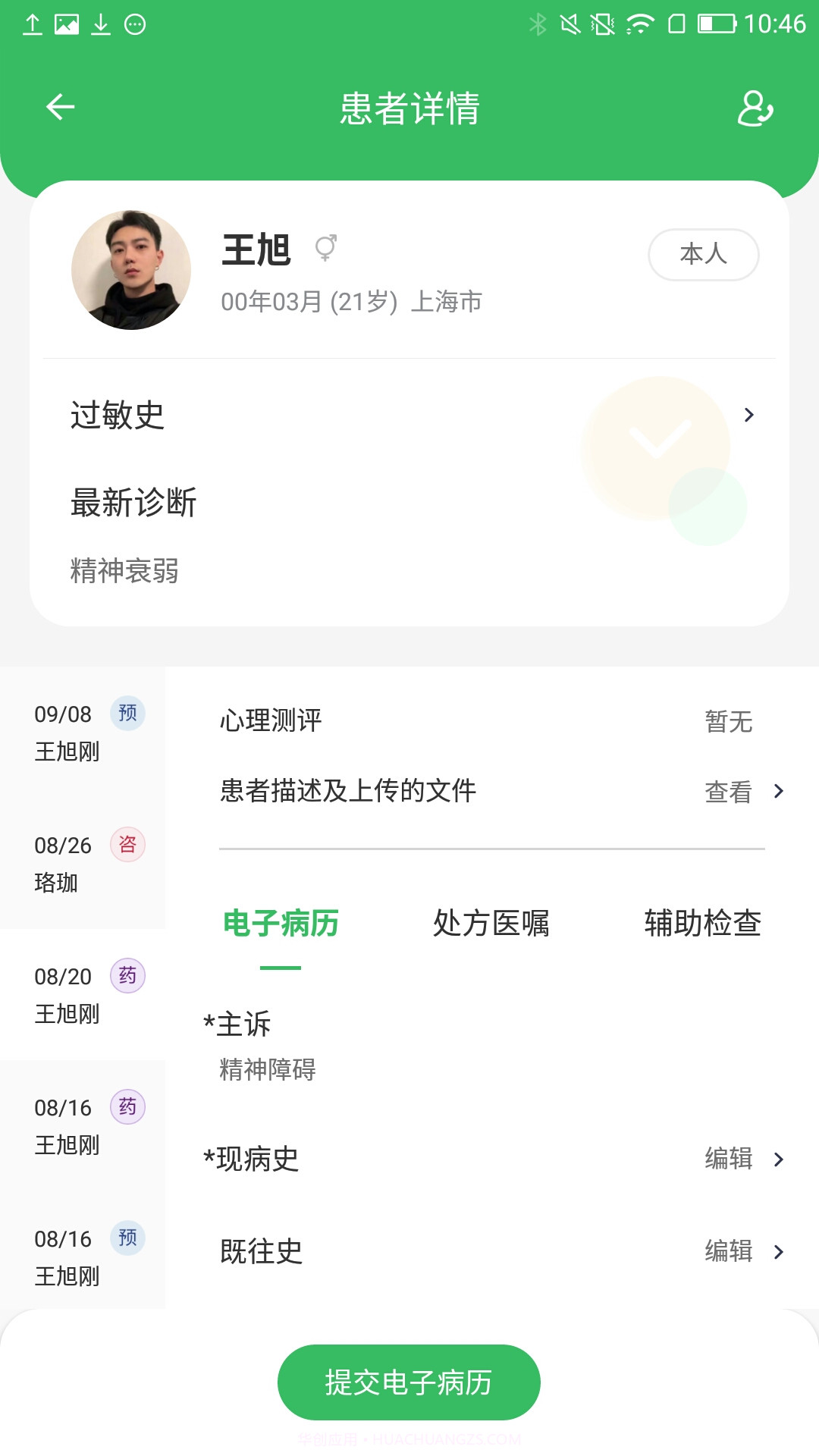Image resolution: width=819 pixels, height=1456 pixels.
Task: Select the 09/08 王旭刚 timeline entry
Action: 82,732
